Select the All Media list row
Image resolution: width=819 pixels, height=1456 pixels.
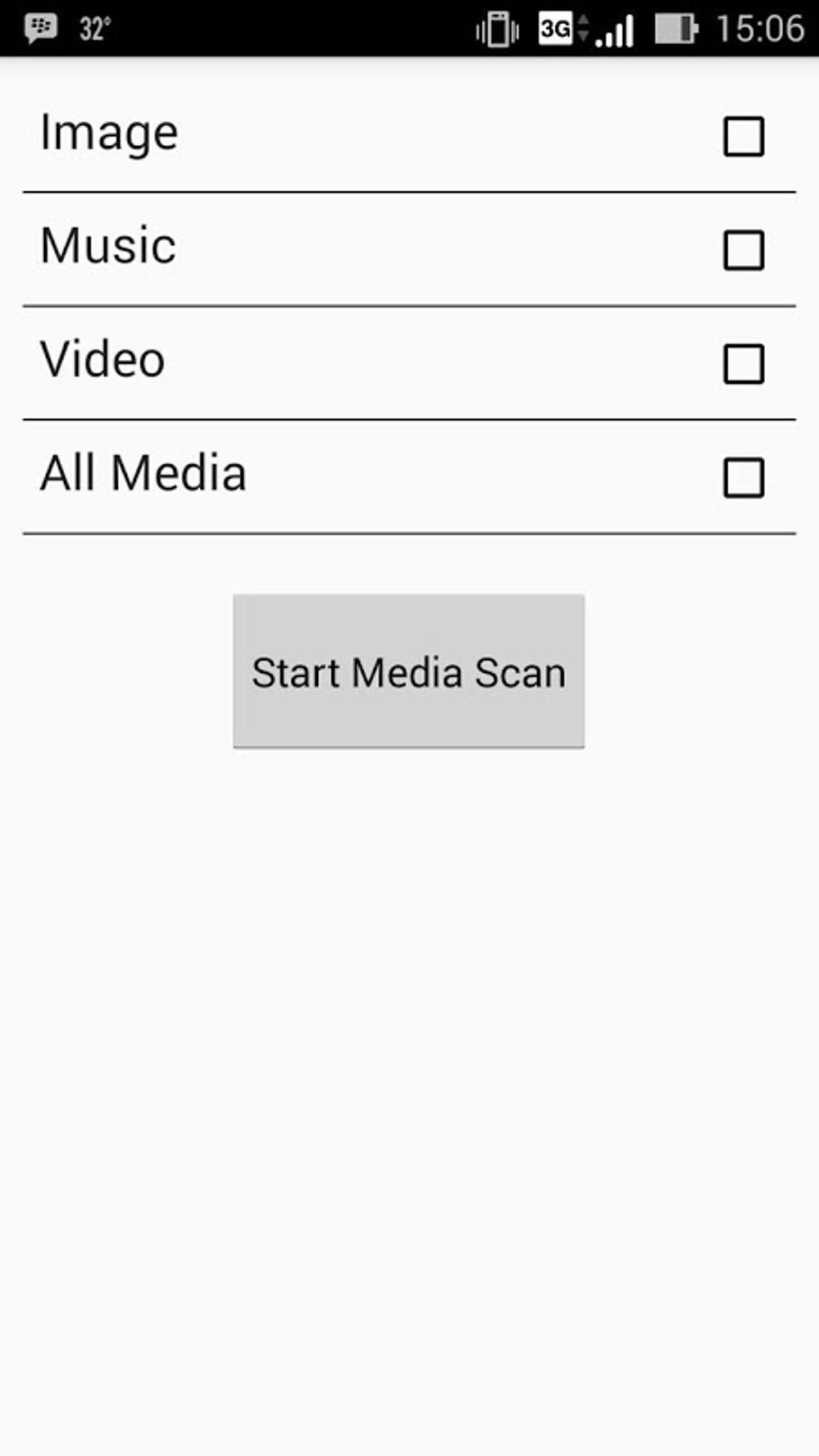click(321, 474)
